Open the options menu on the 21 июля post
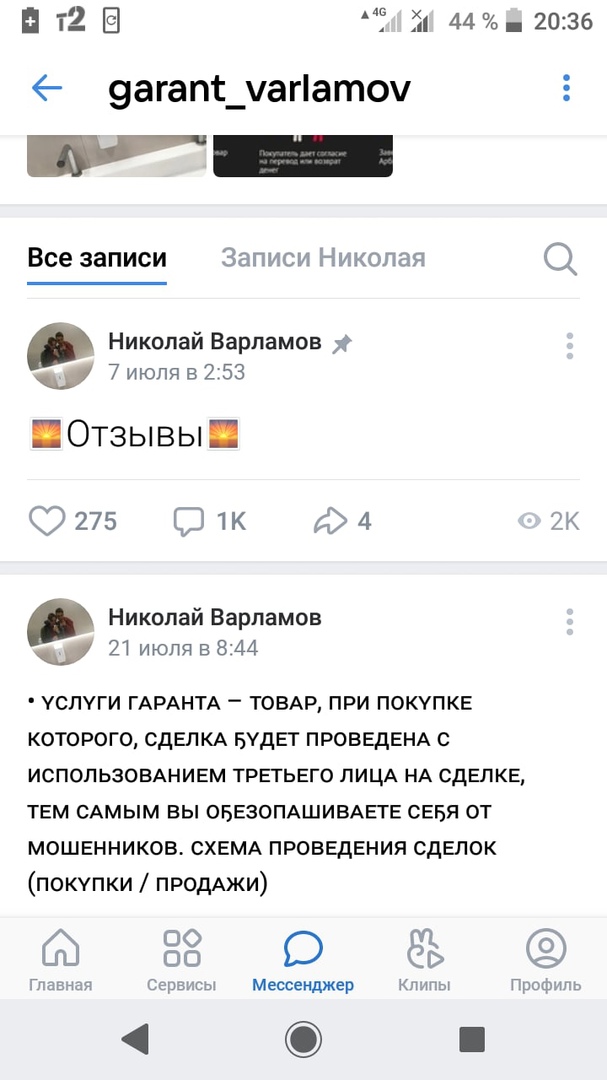The width and height of the screenshot is (607, 1080). pos(569,622)
